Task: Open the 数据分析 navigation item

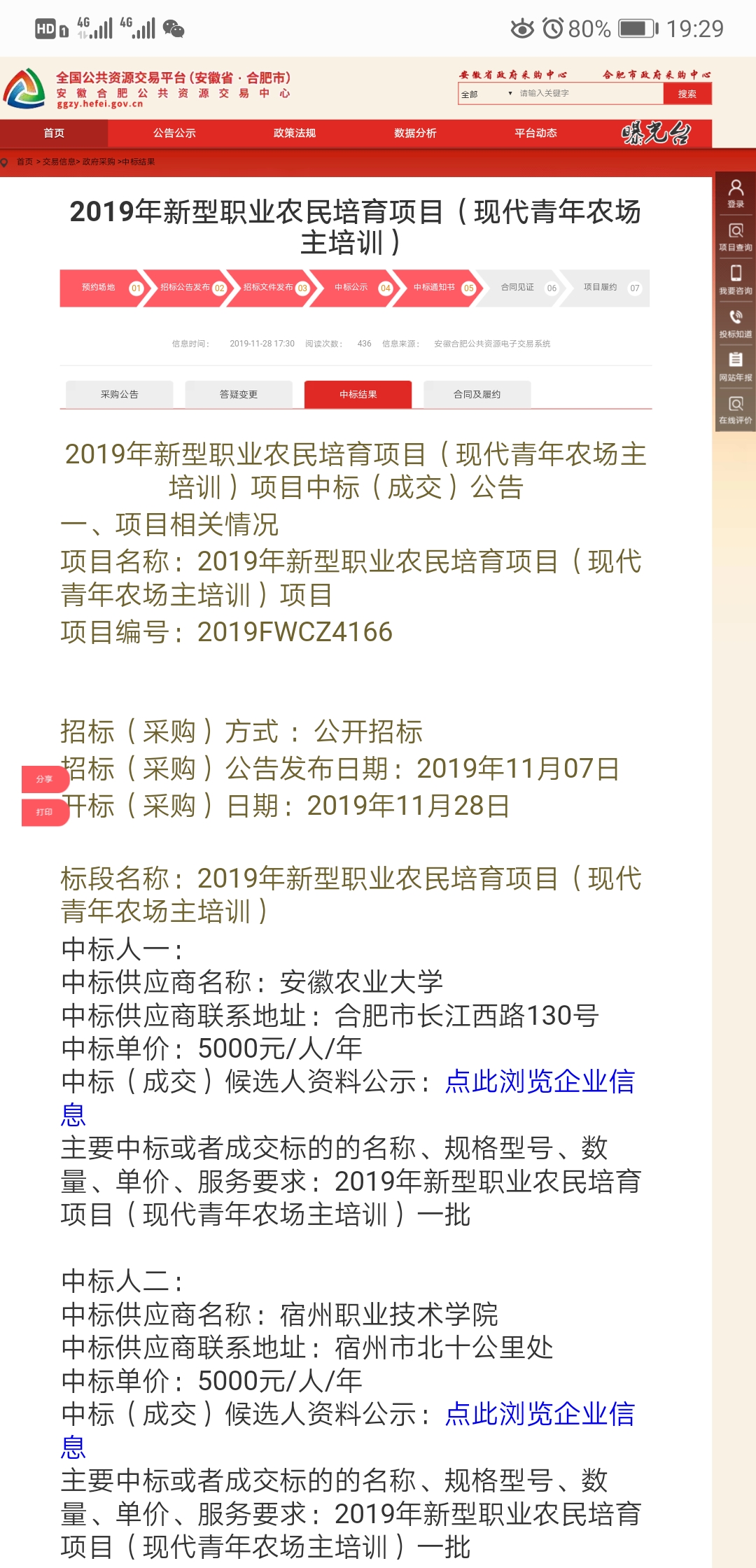Action: point(415,133)
